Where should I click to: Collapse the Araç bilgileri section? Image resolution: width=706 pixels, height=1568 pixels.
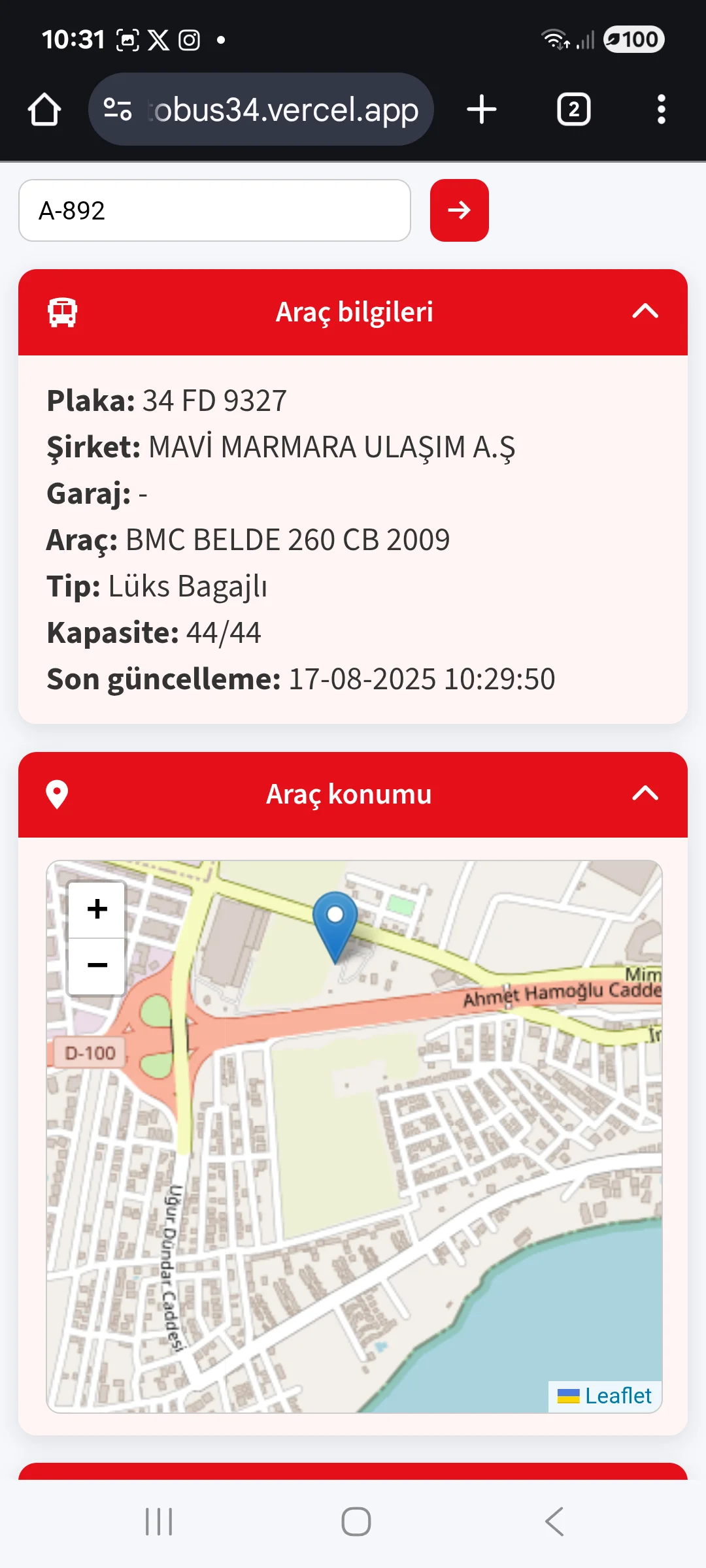point(645,312)
